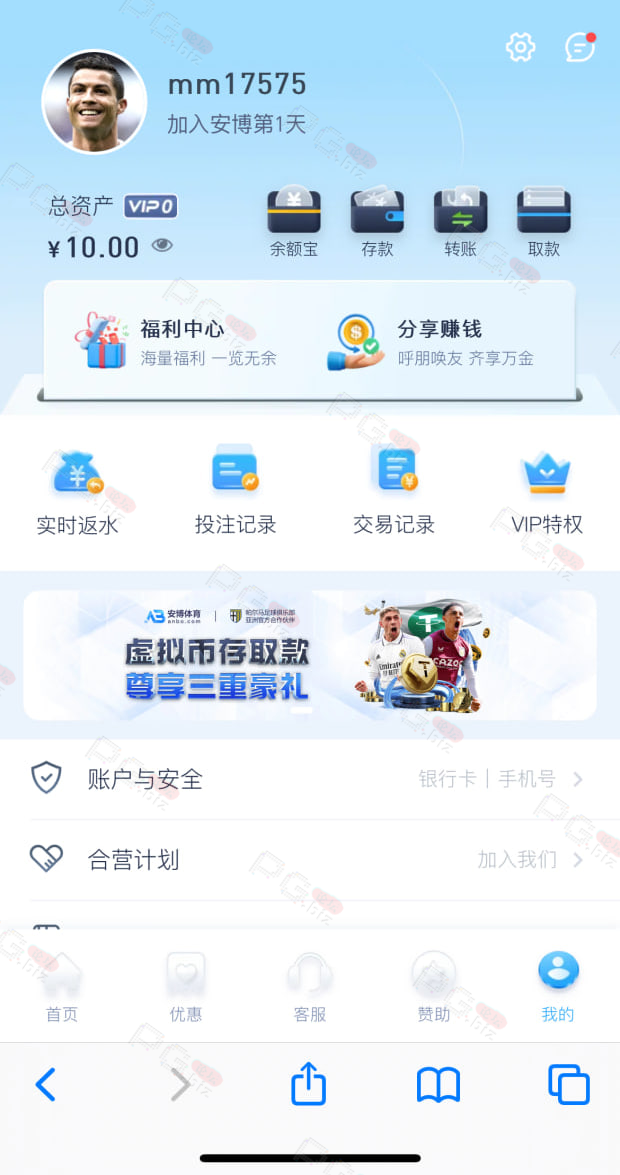Open 转账 transfer

[x=460, y=222]
